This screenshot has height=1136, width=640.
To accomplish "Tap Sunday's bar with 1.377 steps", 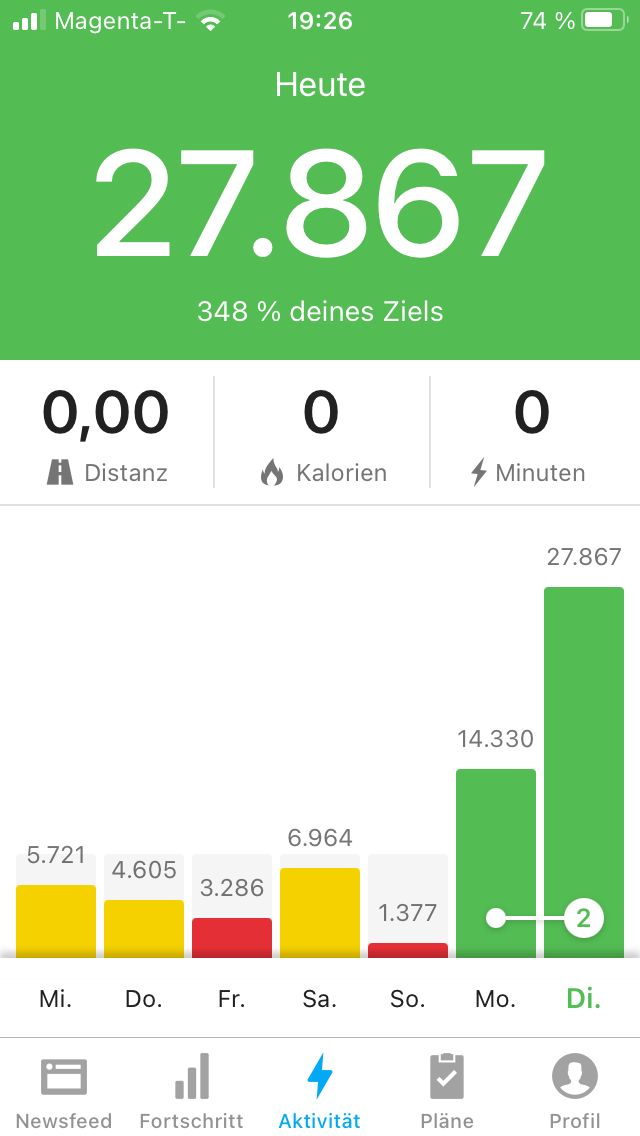I will coord(408,950).
